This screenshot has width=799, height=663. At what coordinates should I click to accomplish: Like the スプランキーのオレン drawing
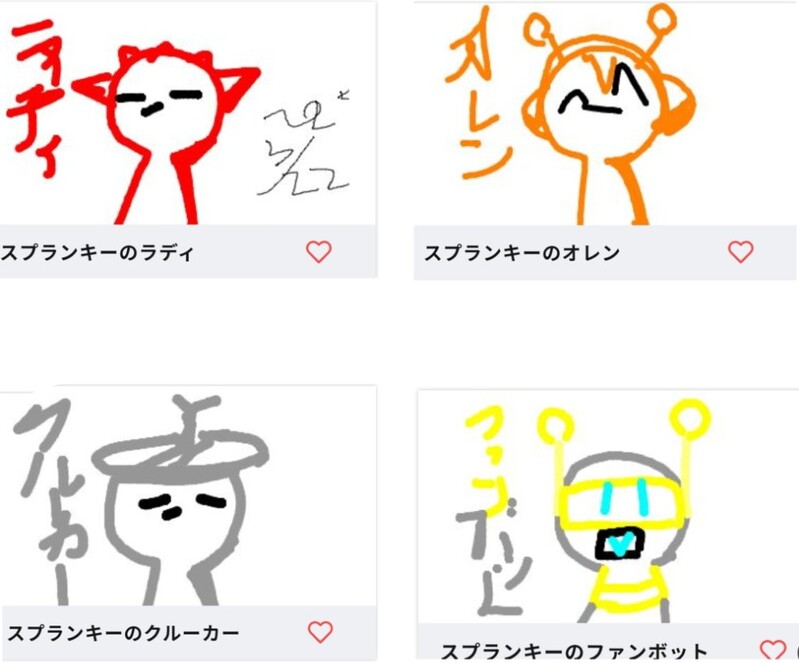tap(740, 252)
